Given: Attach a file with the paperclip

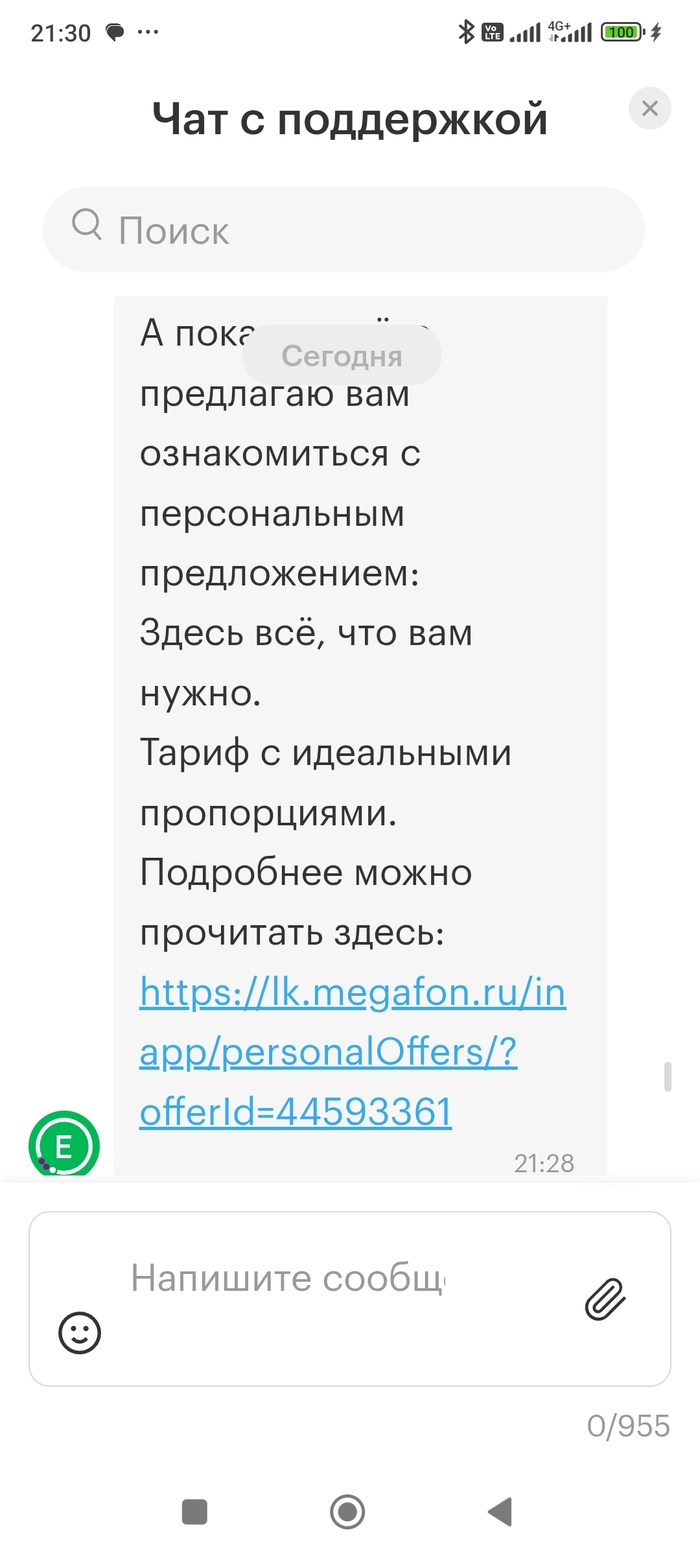Looking at the screenshot, I should coord(605,1299).
